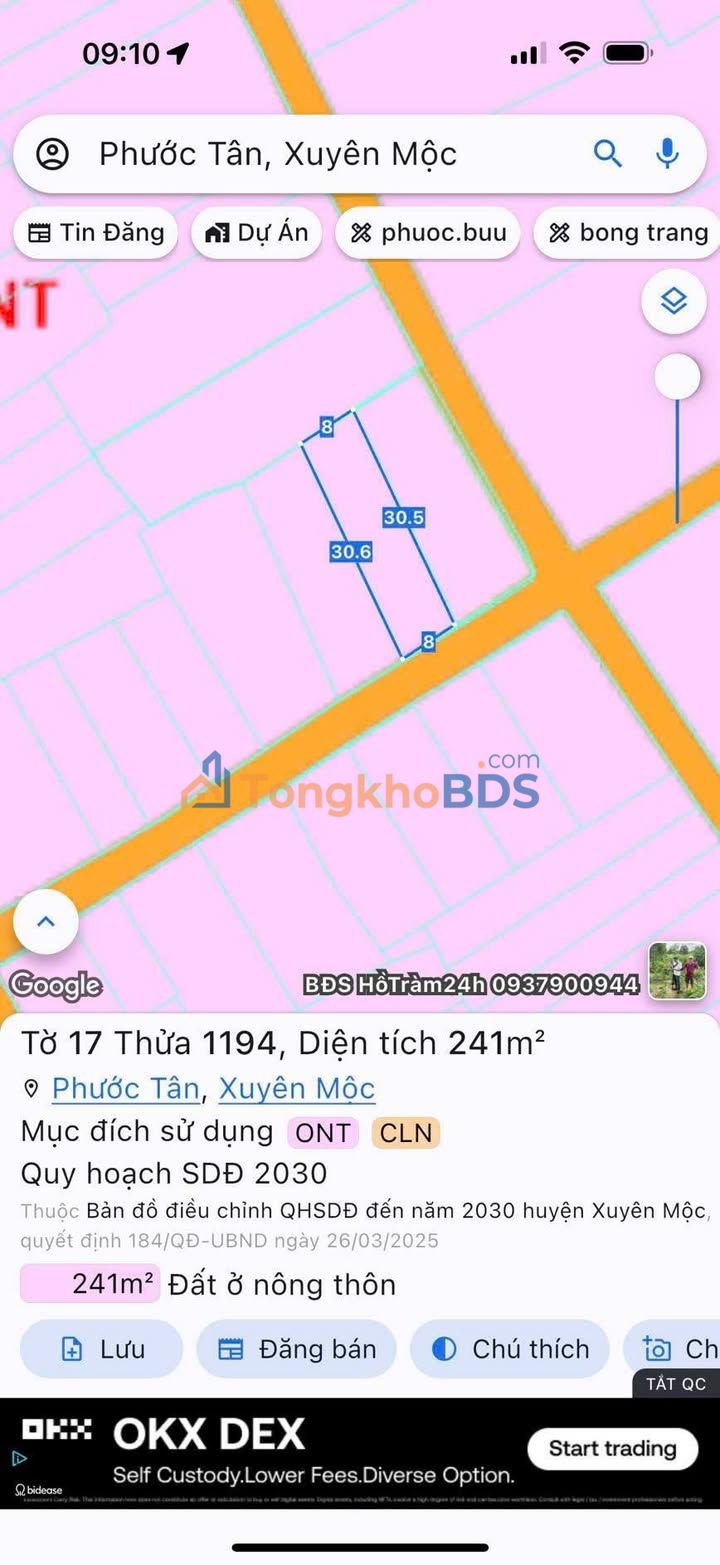The image size is (720, 1565).
Task: Tap the overlay opacity slider handle
Action: point(677,378)
